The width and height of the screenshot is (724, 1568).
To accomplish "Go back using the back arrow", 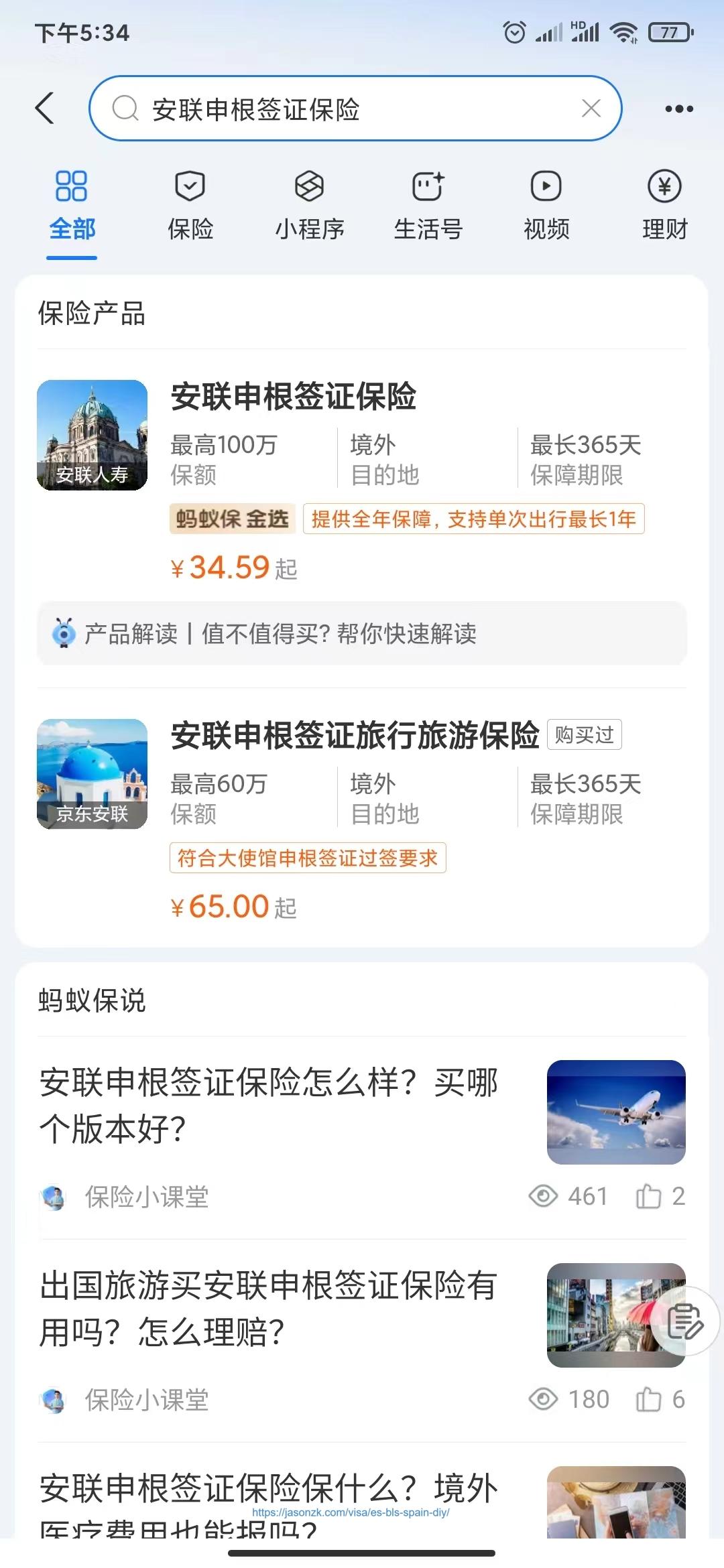I will point(45,109).
